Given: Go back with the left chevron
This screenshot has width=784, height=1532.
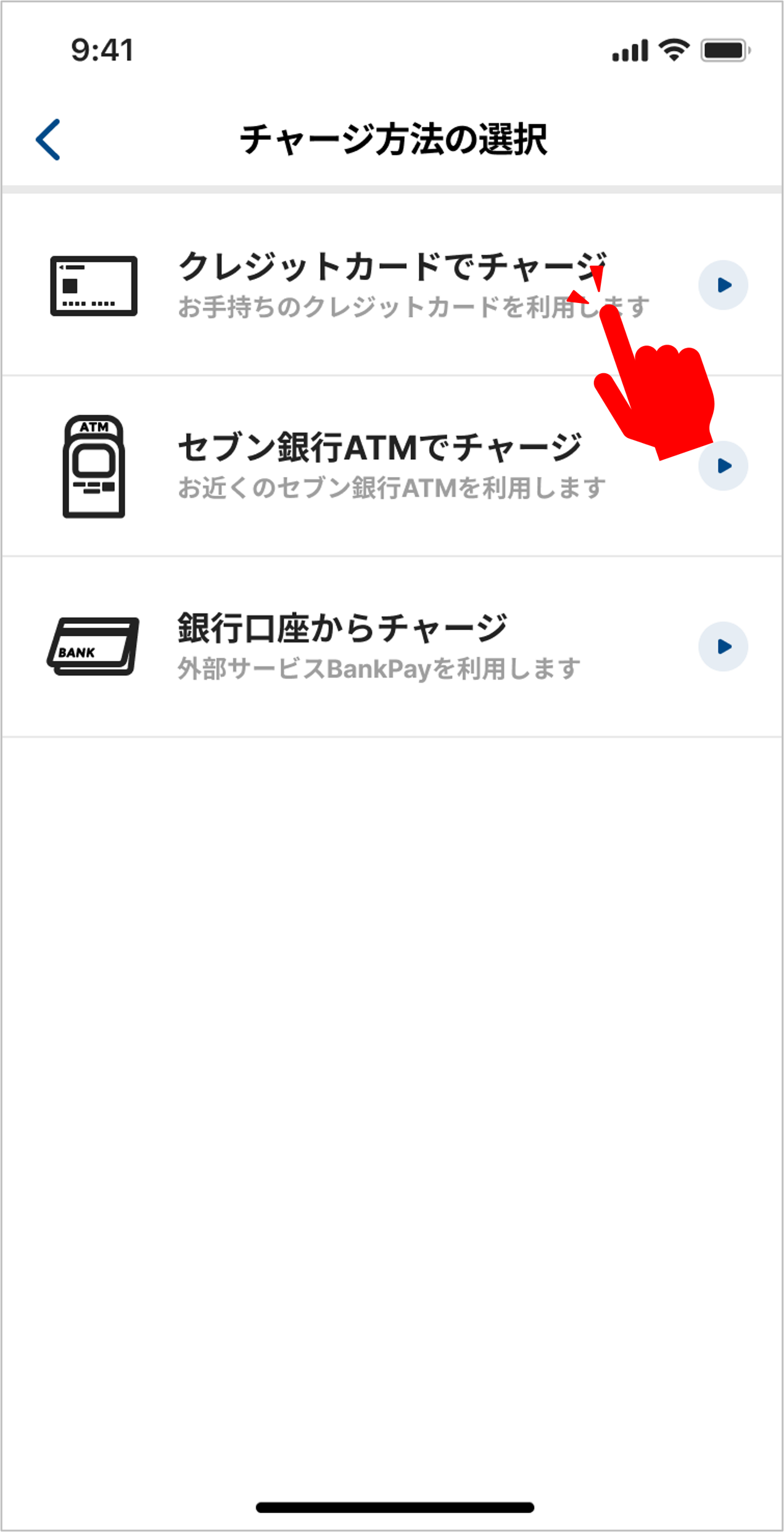Looking at the screenshot, I should 49,139.
